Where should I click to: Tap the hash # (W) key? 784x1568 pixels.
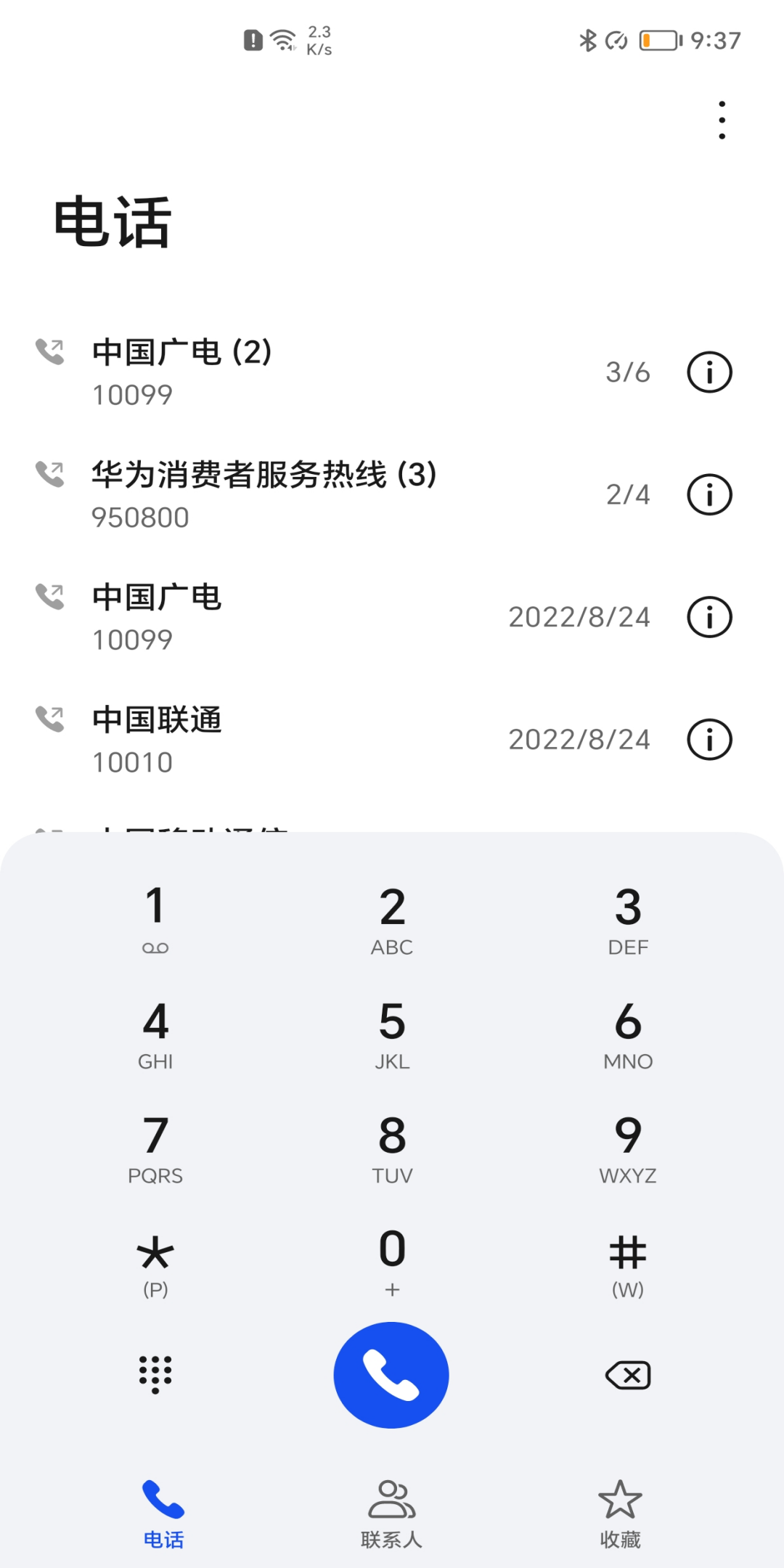point(628,1261)
